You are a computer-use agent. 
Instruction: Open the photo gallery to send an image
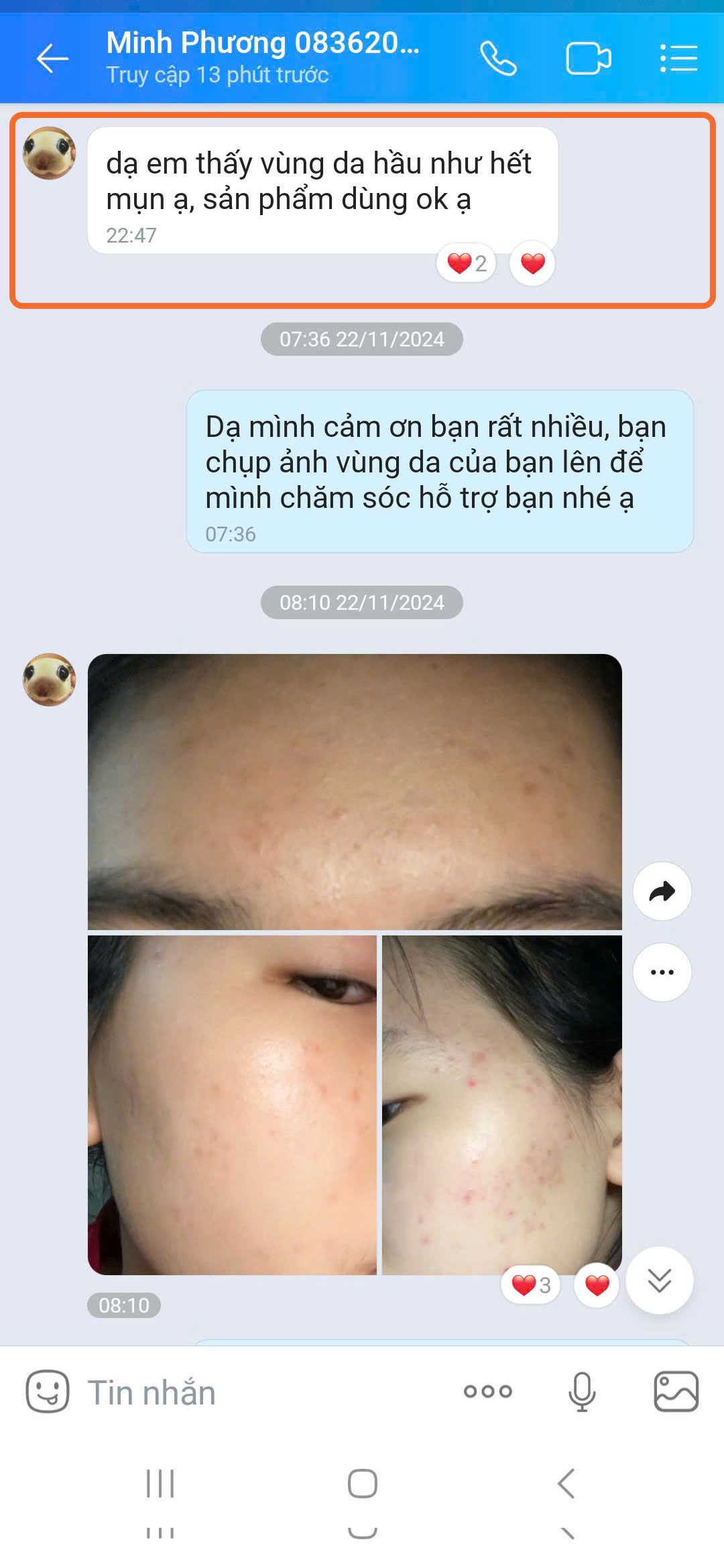[676, 1392]
